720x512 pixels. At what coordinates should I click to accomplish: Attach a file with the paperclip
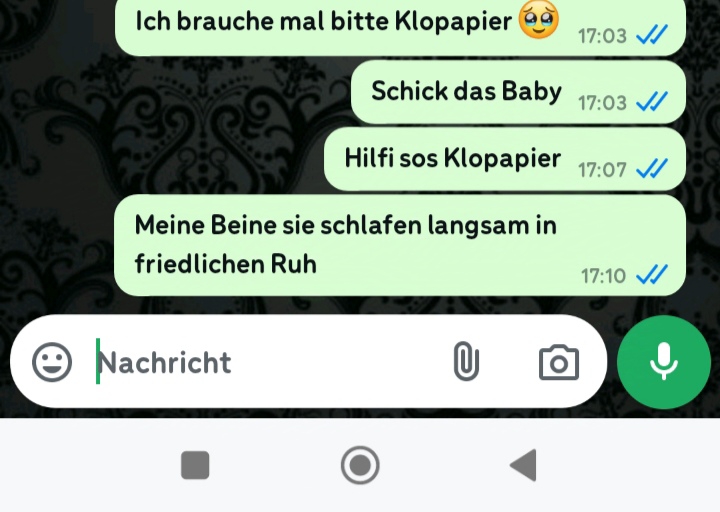[x=465, y=362]
